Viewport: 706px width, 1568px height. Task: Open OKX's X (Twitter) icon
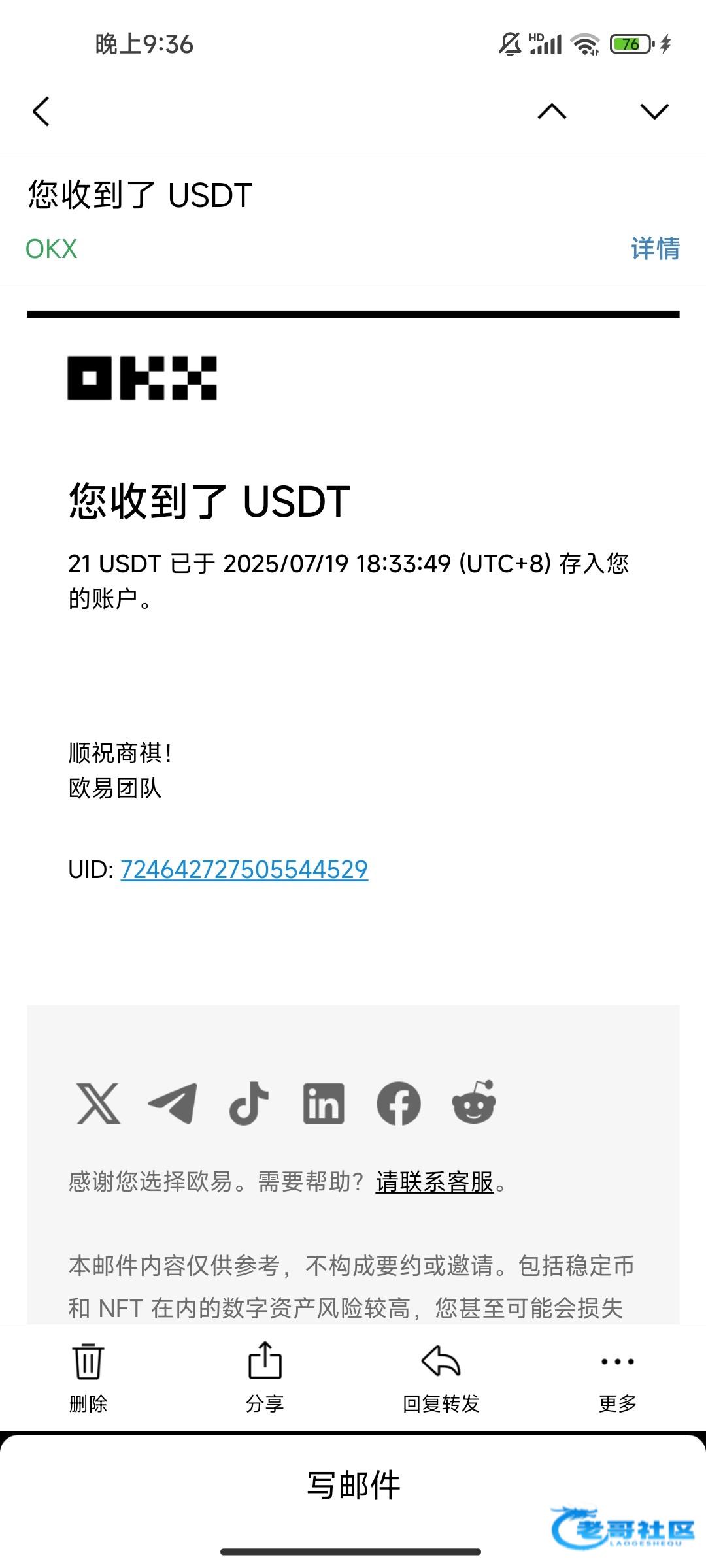tap(99, 1103)
